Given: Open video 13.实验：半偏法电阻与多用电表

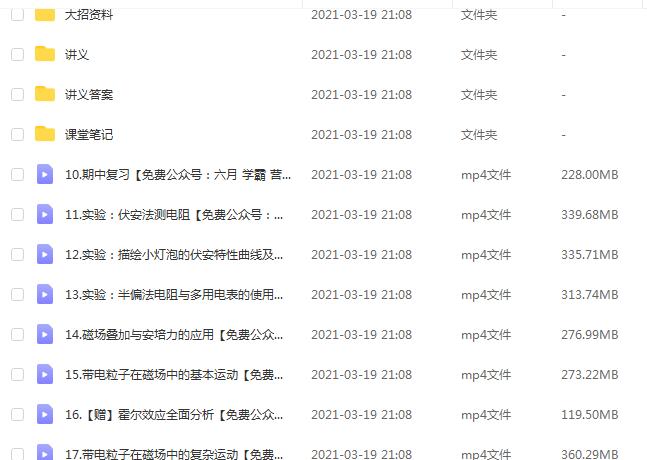Looking at the screenshot, I should 174,295.
